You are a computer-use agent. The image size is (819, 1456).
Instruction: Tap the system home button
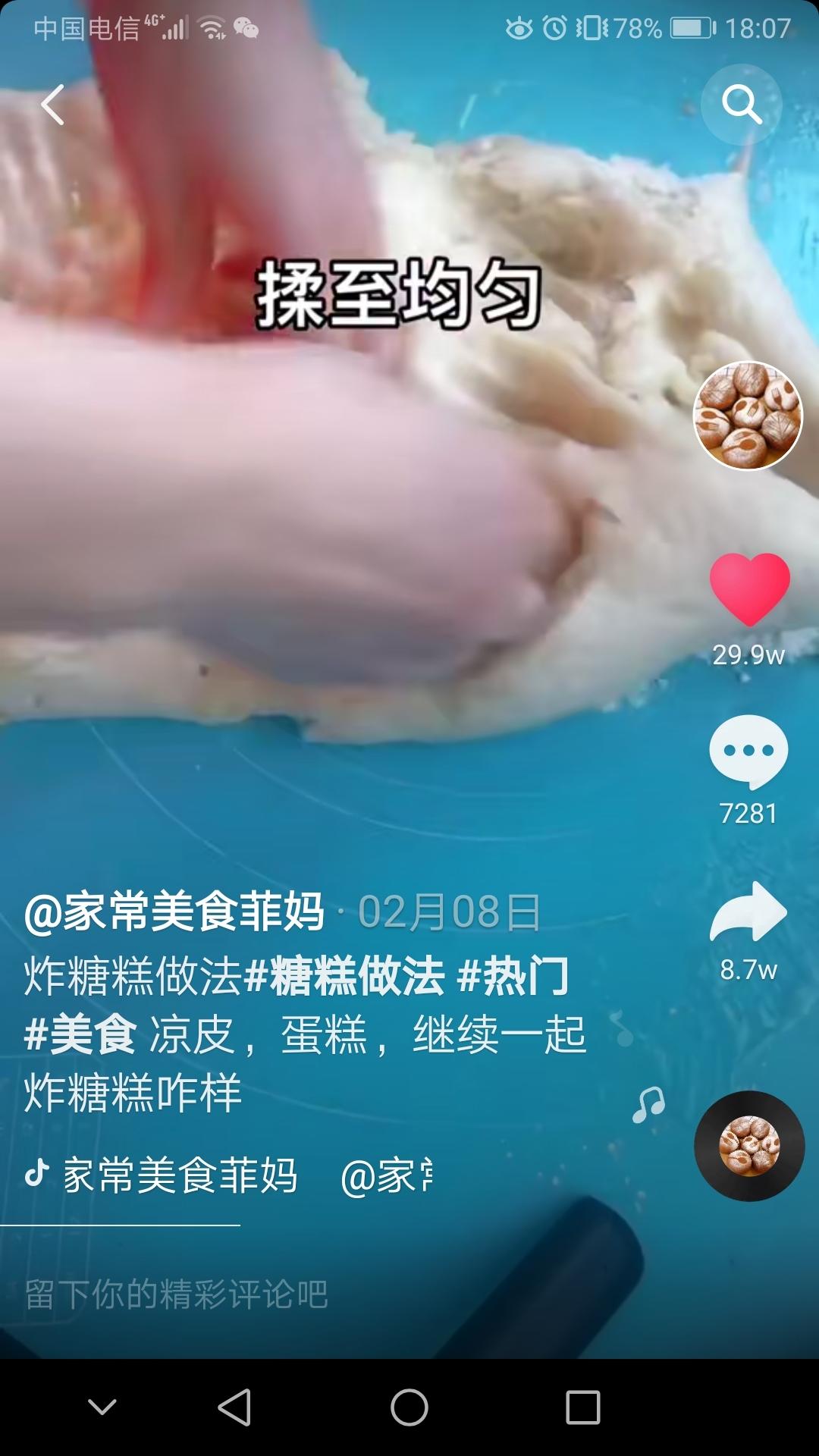tap(409, 1408)
